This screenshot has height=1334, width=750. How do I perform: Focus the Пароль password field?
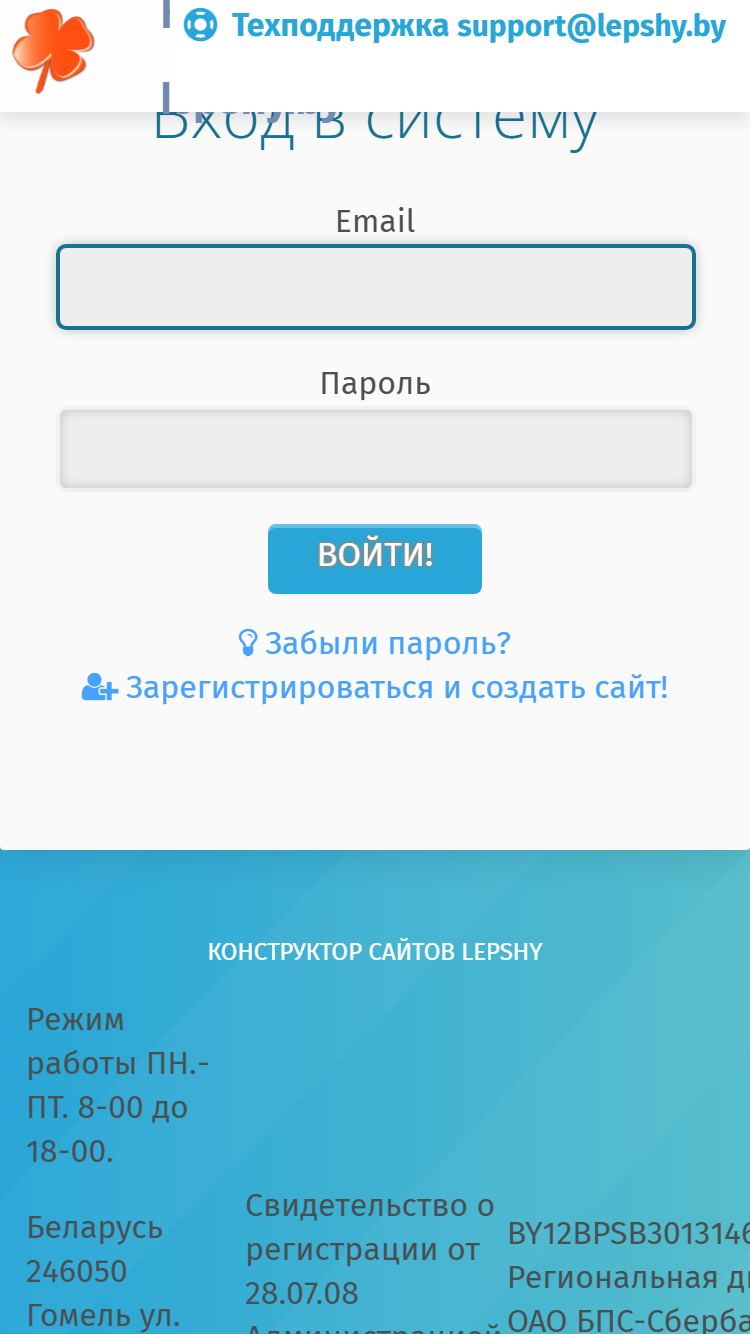pos(375,449)
